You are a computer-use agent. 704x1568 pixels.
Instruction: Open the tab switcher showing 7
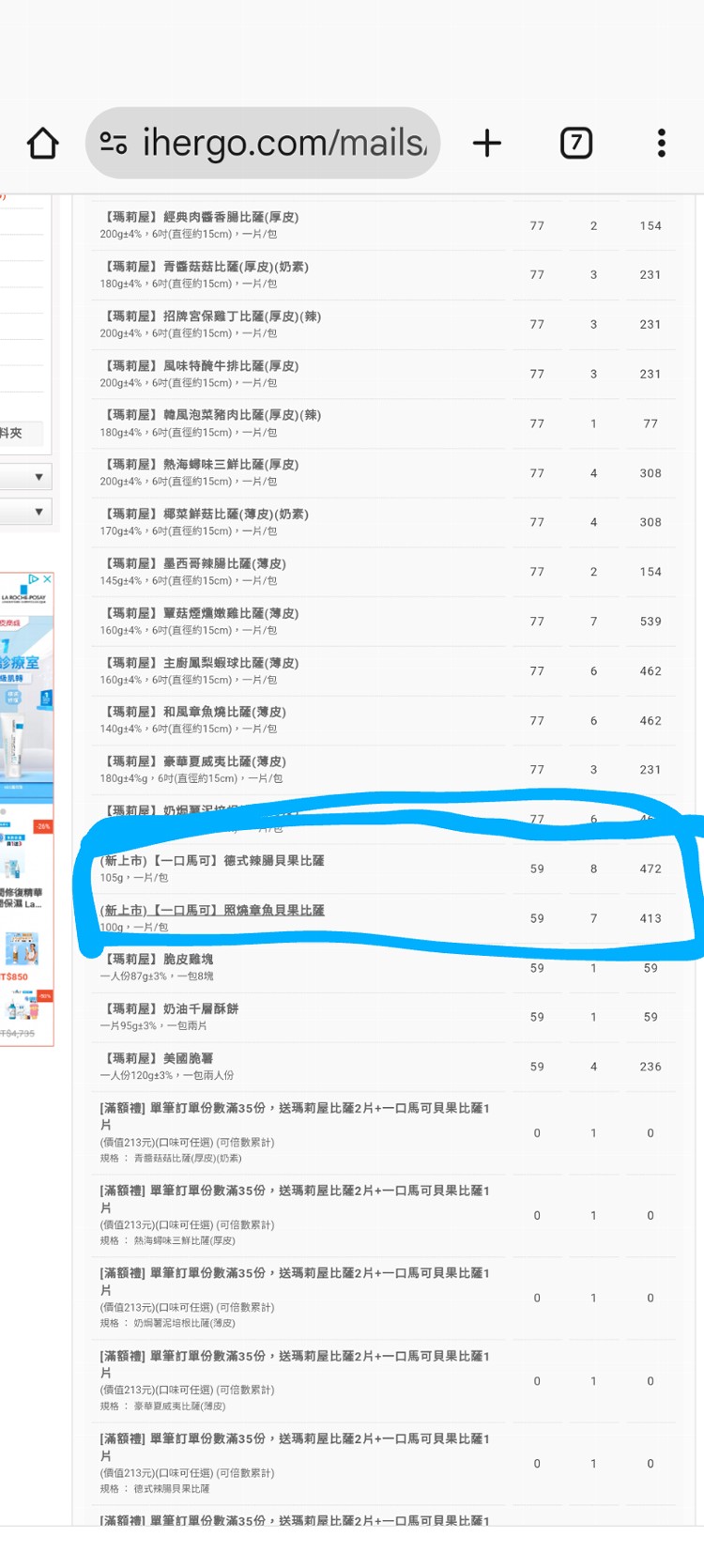click(576, 143)
